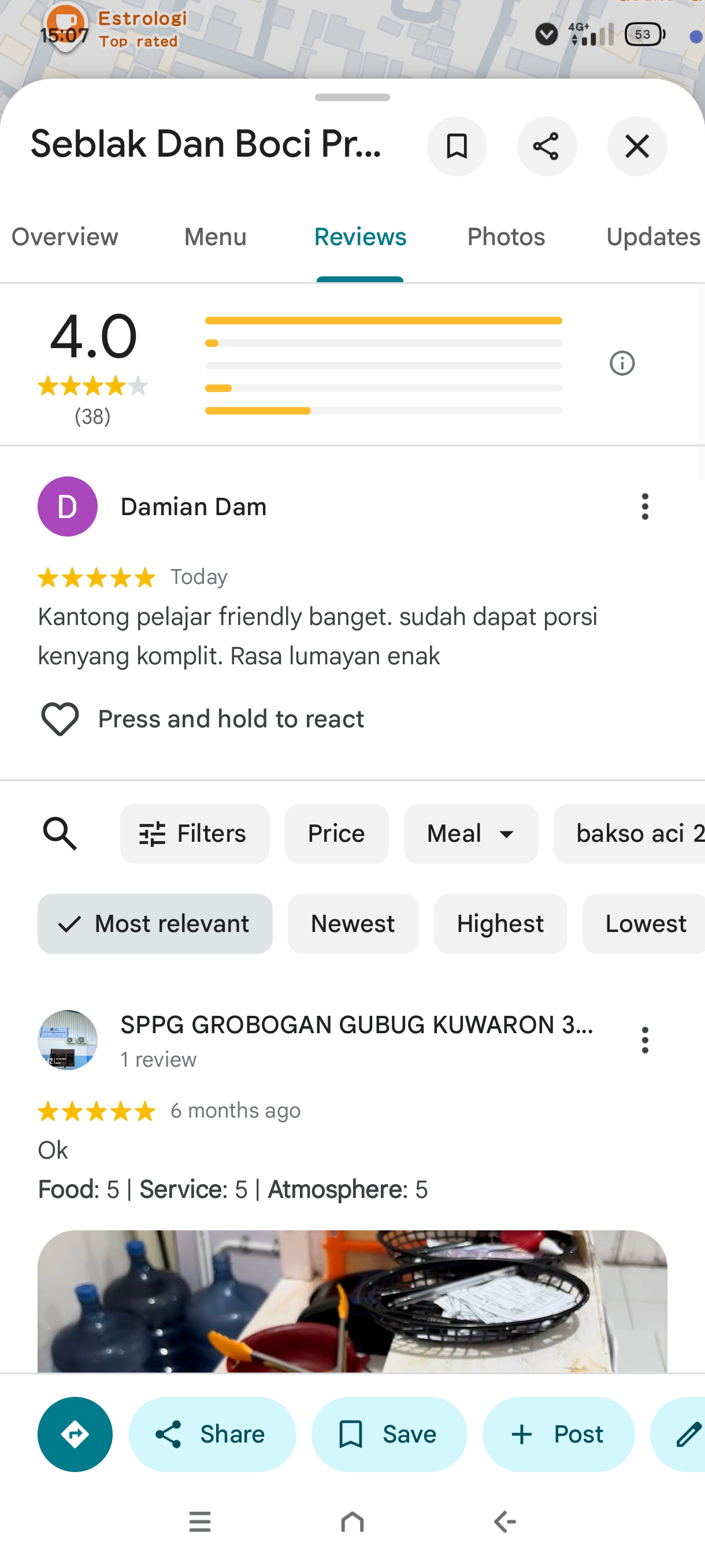Sort reviews by Highest rating
705x1568 pixels.
(x=500, y=923)
